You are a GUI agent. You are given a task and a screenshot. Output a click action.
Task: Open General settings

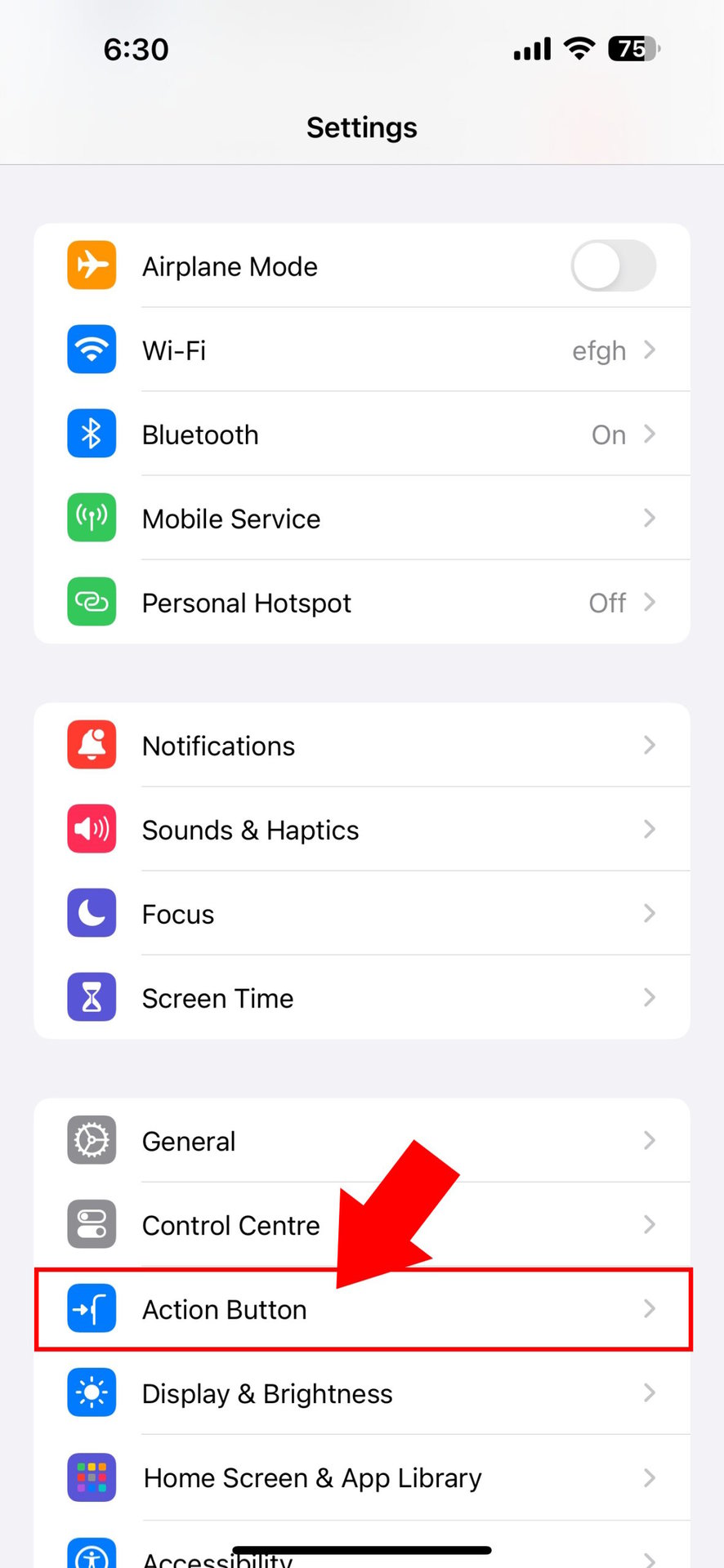(361, 1141)
